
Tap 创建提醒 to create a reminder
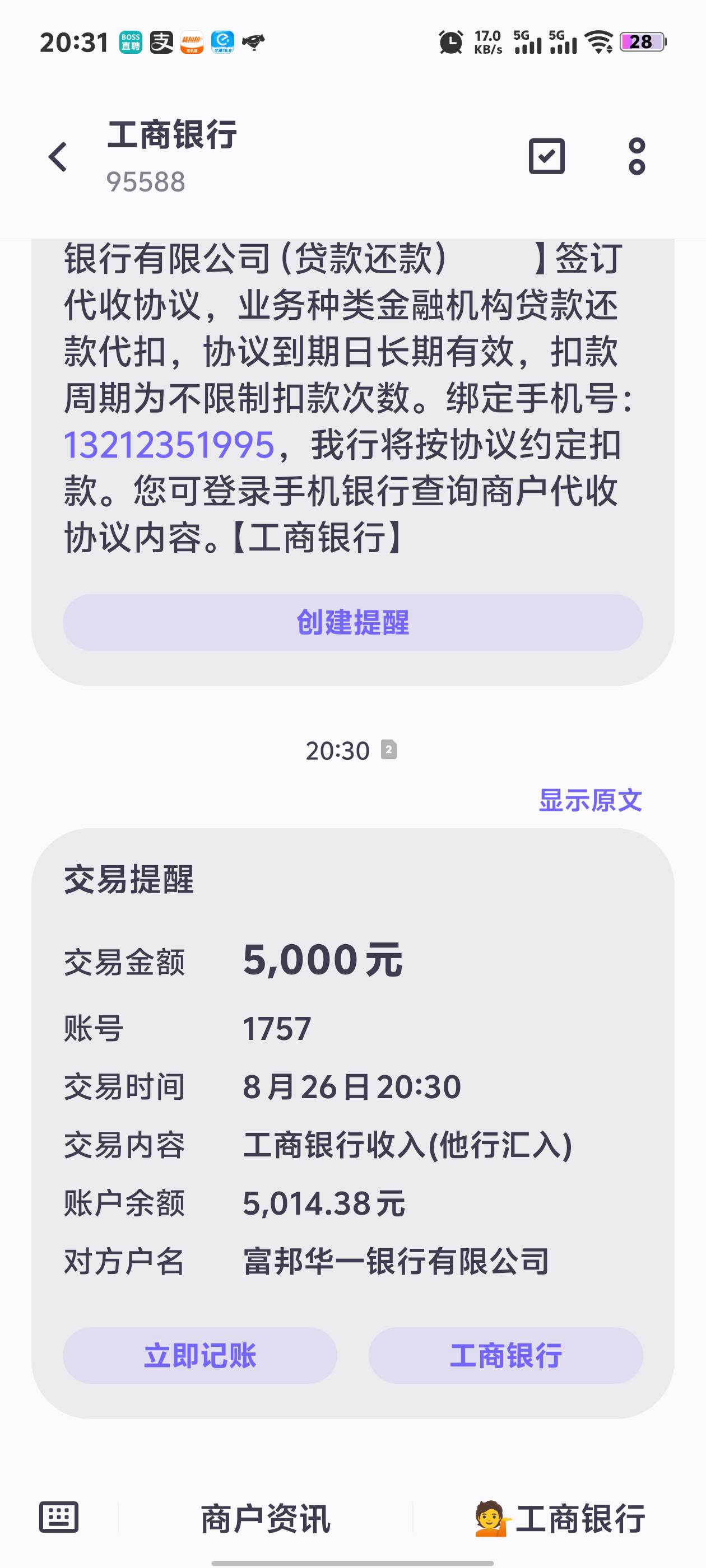(352, 622)
